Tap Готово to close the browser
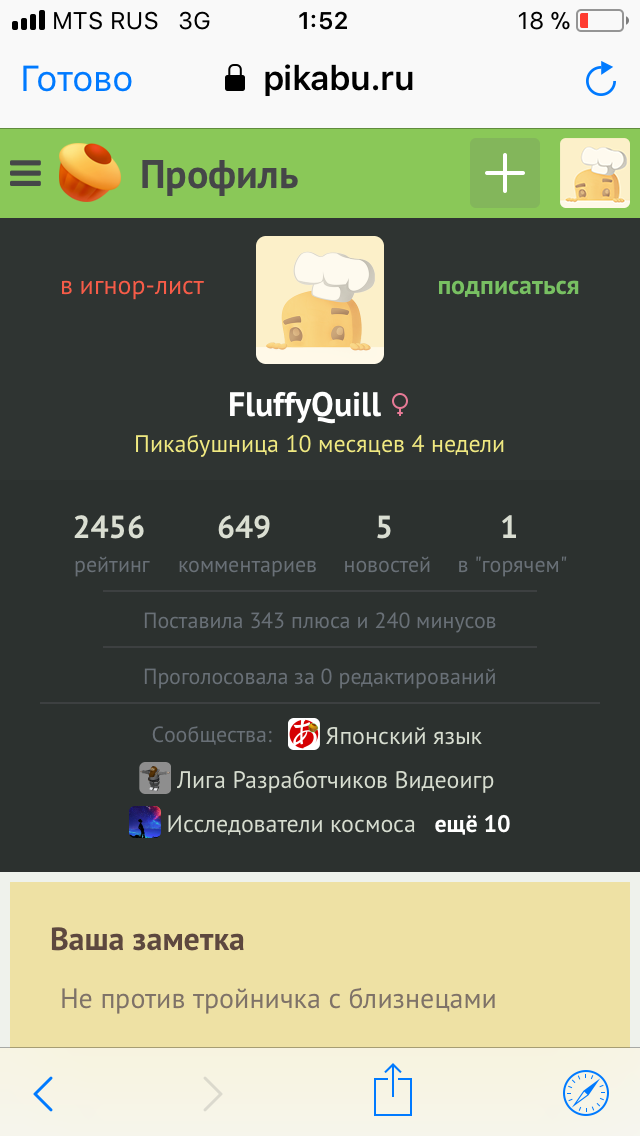The image size is (640, 1136). pyautogui.click(x=77, y=79)
